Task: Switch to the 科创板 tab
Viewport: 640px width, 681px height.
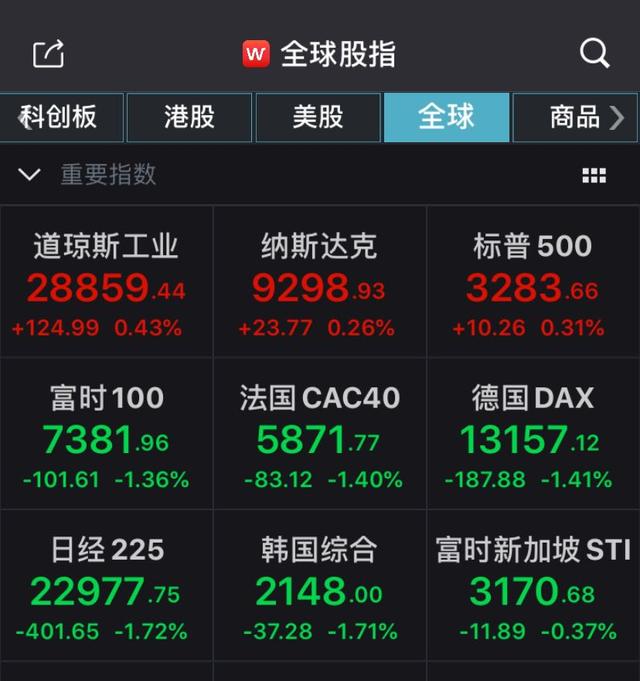Action: coord(60,117)
